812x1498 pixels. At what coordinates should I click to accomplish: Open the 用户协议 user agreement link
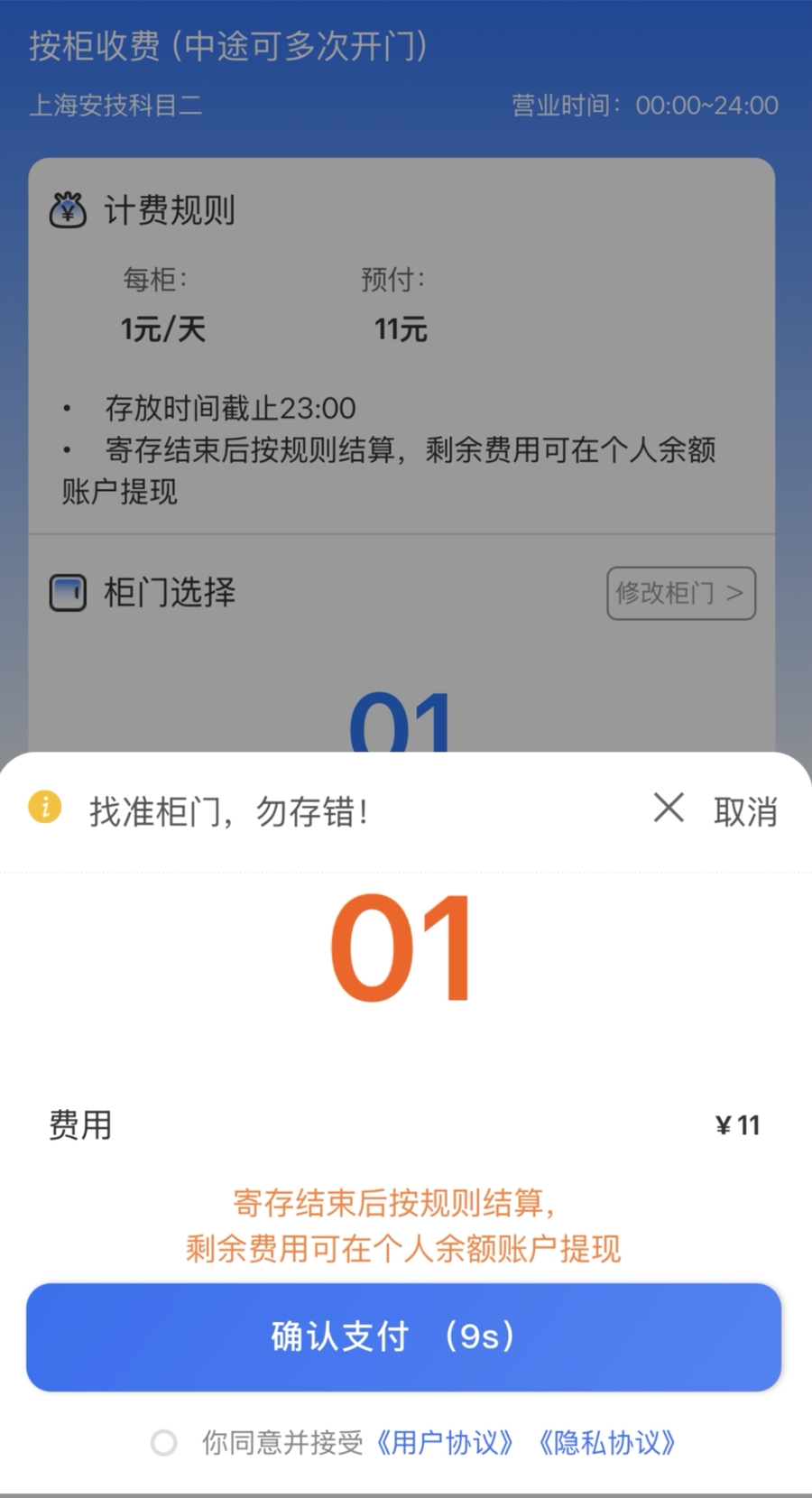point(445,1442)
